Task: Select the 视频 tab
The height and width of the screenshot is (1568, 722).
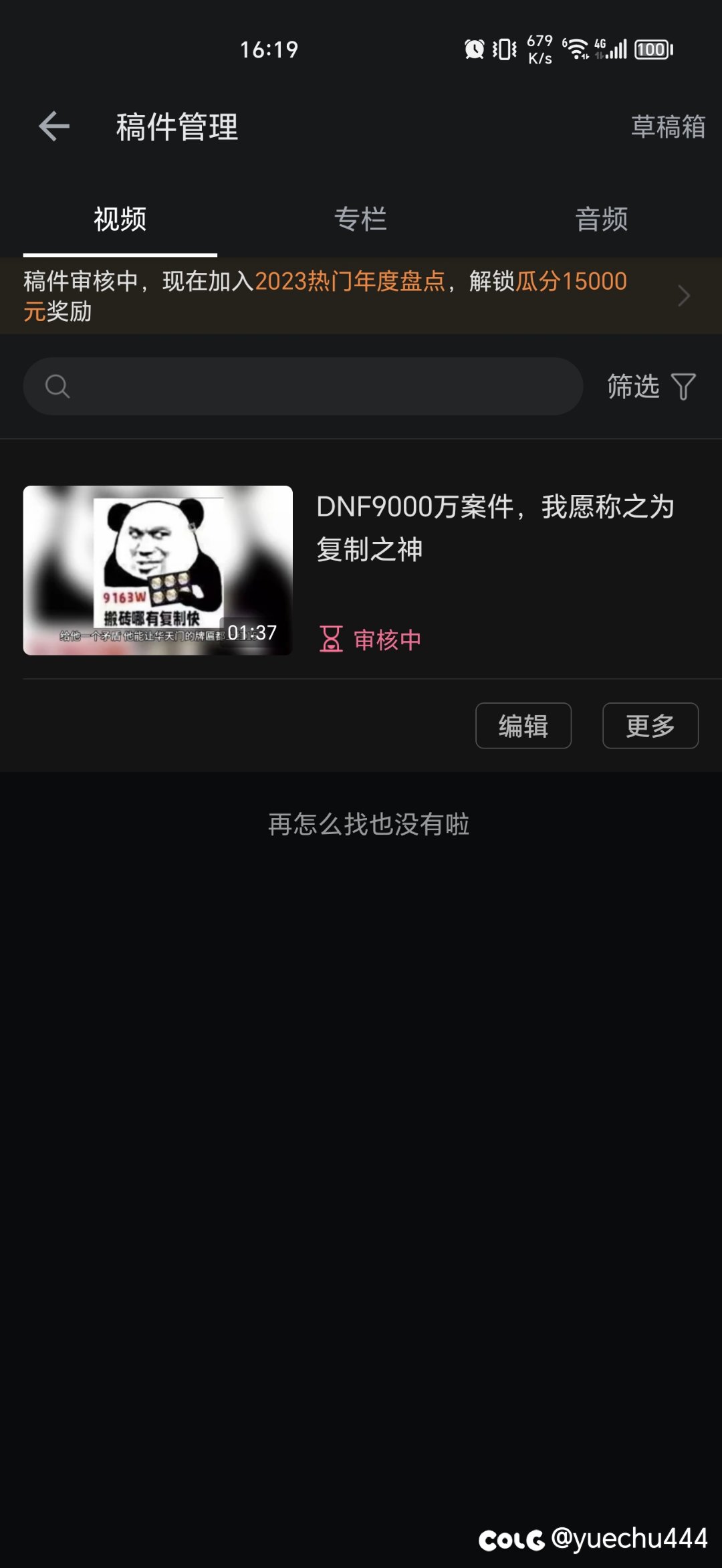Action: (x=120, y=219)
